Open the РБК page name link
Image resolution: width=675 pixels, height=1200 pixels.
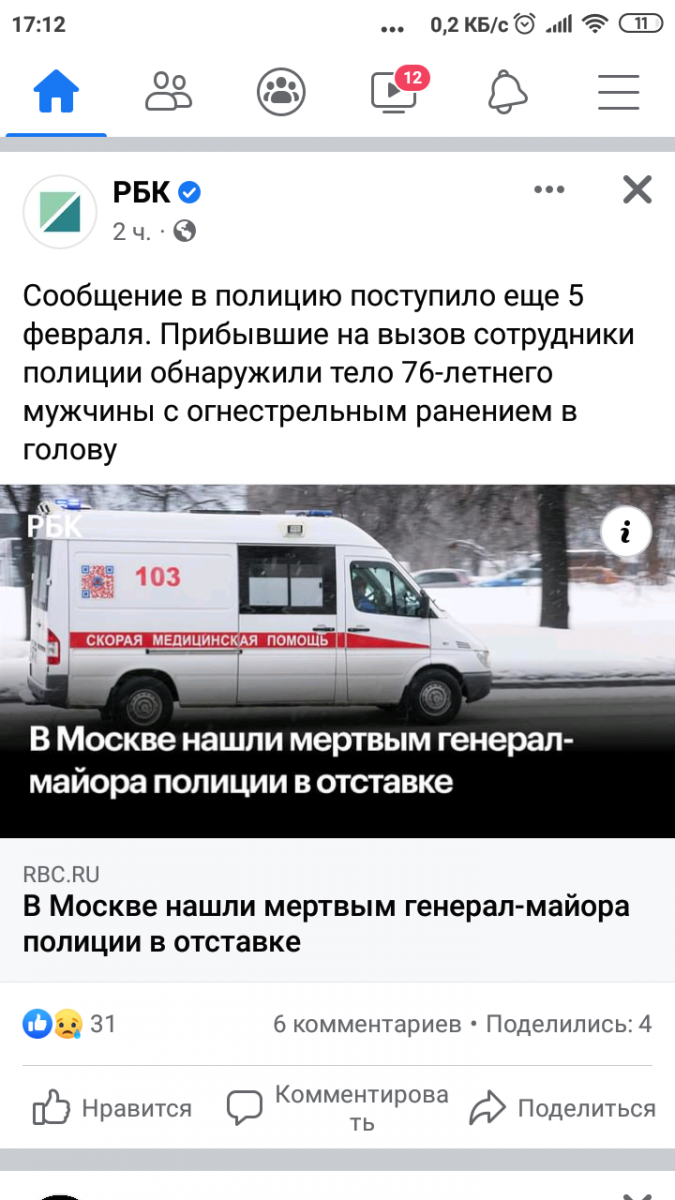(143, 192)
